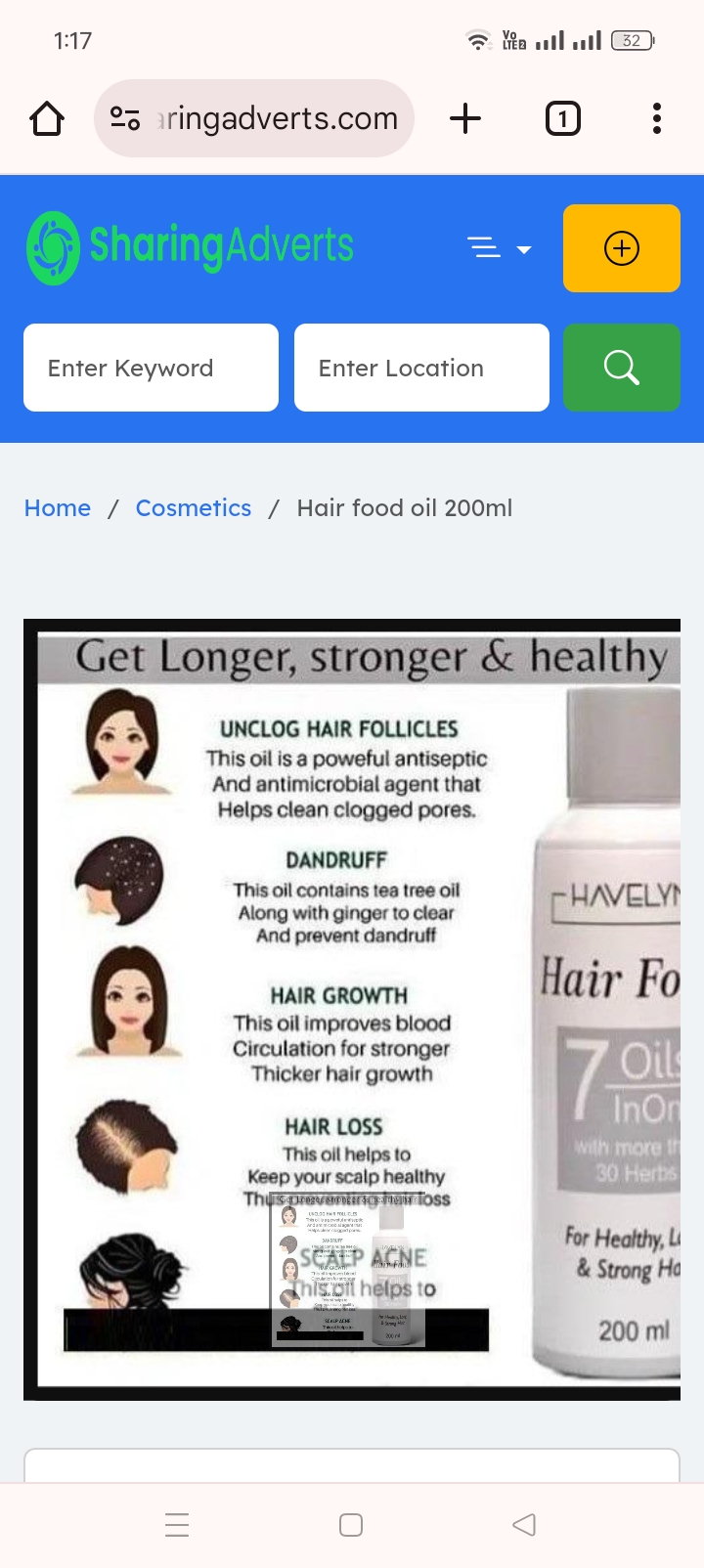
Task: Run search with green magnifier button
Action: pos(621,368)
